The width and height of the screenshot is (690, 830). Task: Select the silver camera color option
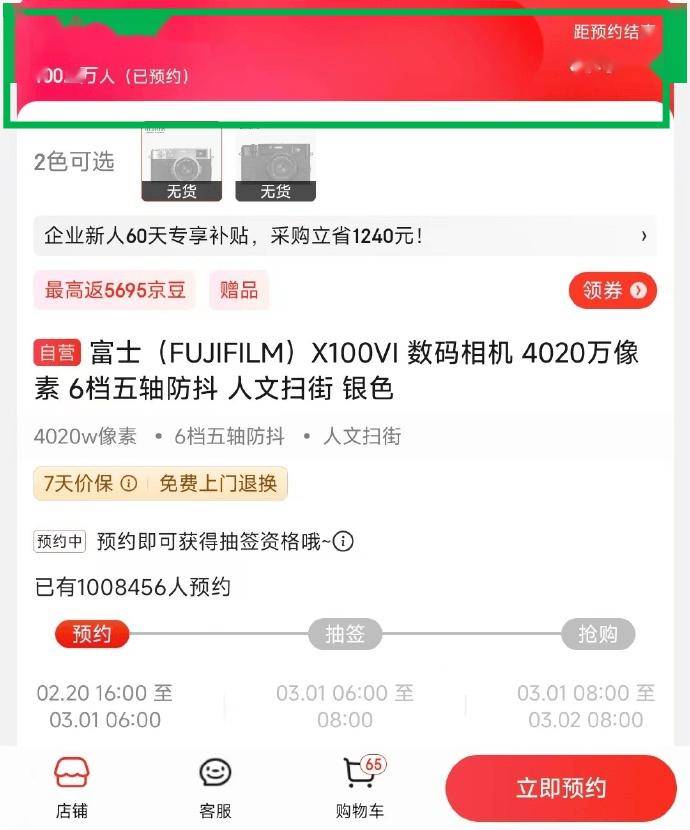click(x=181, y=163)
